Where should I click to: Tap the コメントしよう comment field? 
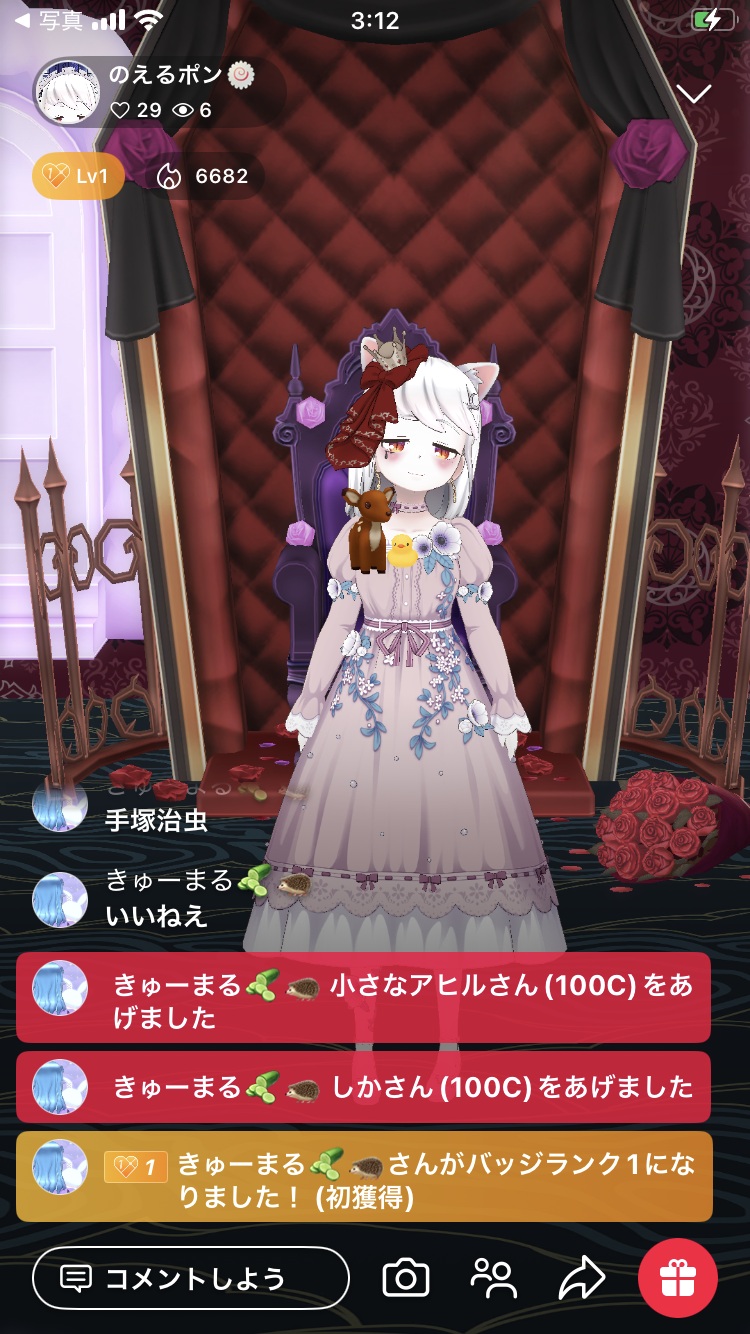(190, 1278)
